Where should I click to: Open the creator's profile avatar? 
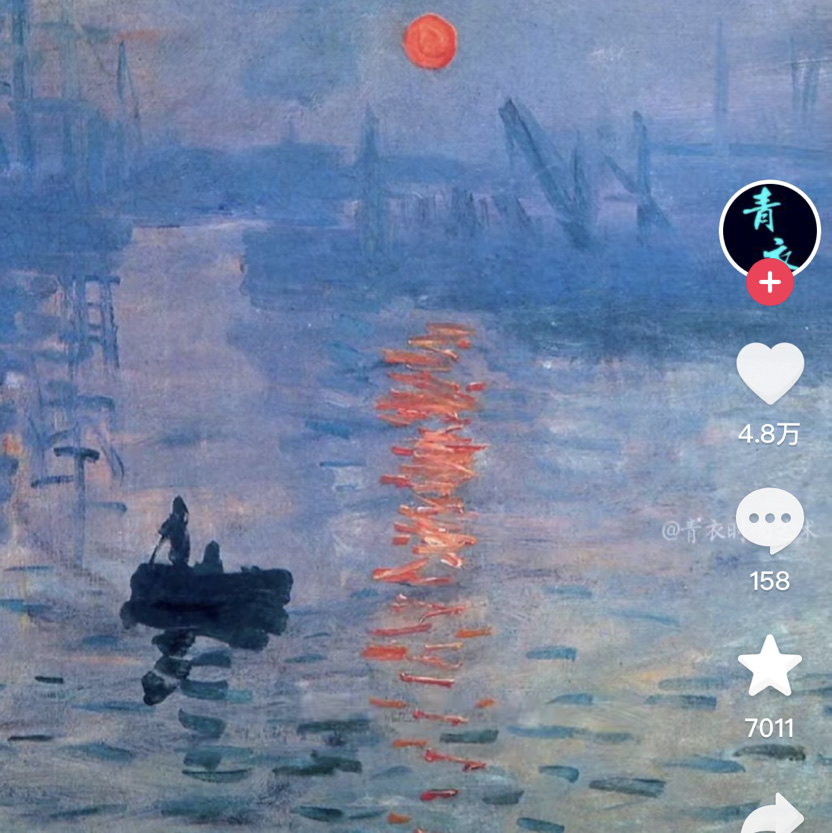click(769, 224)
